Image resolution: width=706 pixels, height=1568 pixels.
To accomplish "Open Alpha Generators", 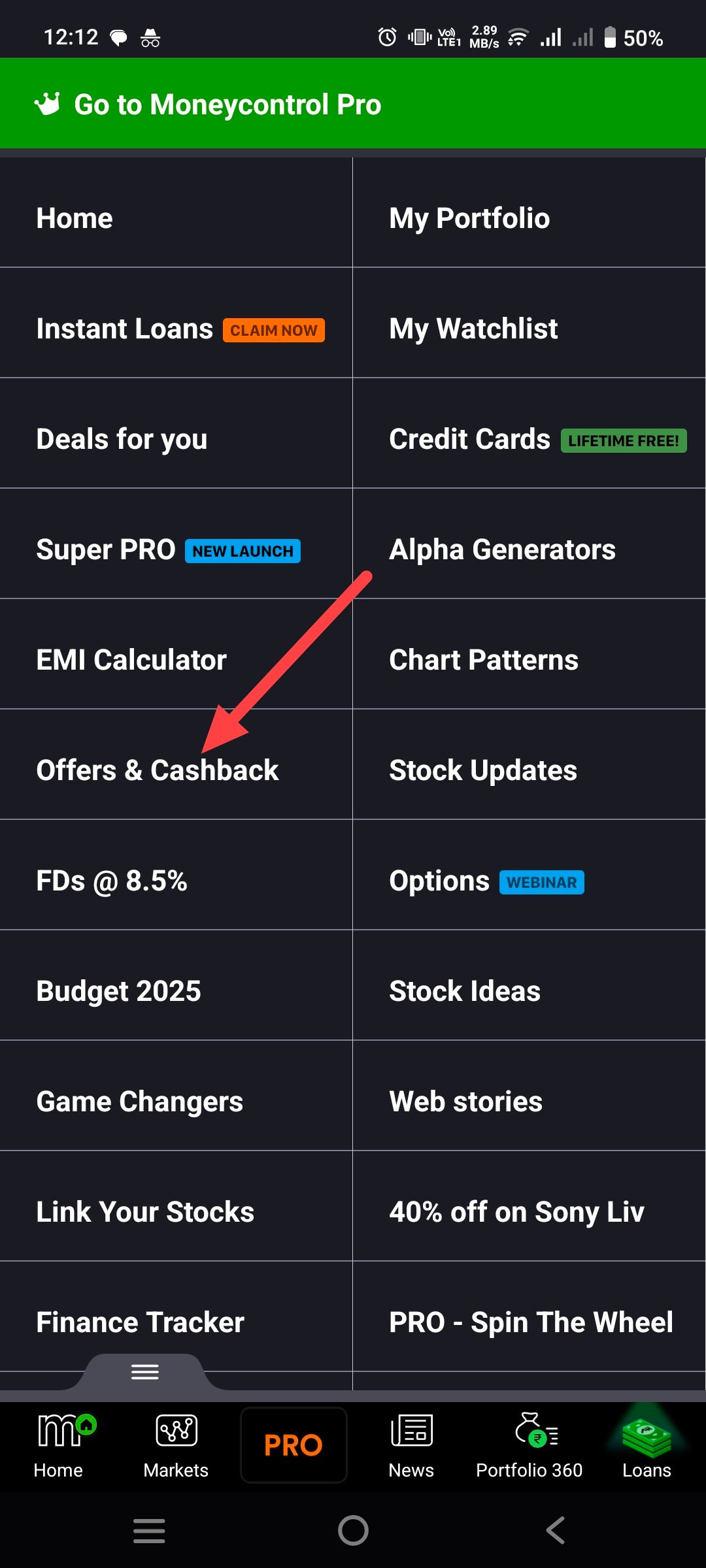I will (x=529, y=549).
